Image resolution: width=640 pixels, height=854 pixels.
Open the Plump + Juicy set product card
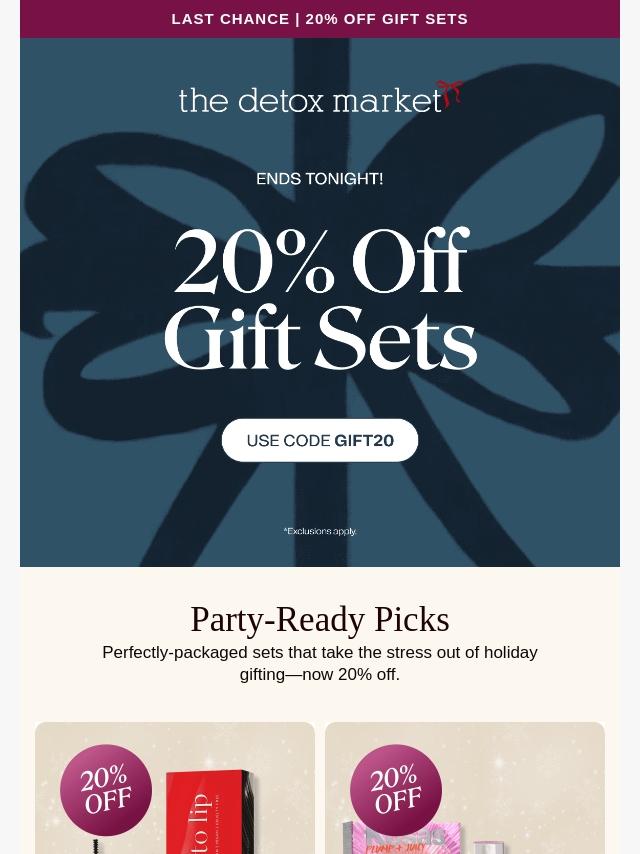point(465,790)
